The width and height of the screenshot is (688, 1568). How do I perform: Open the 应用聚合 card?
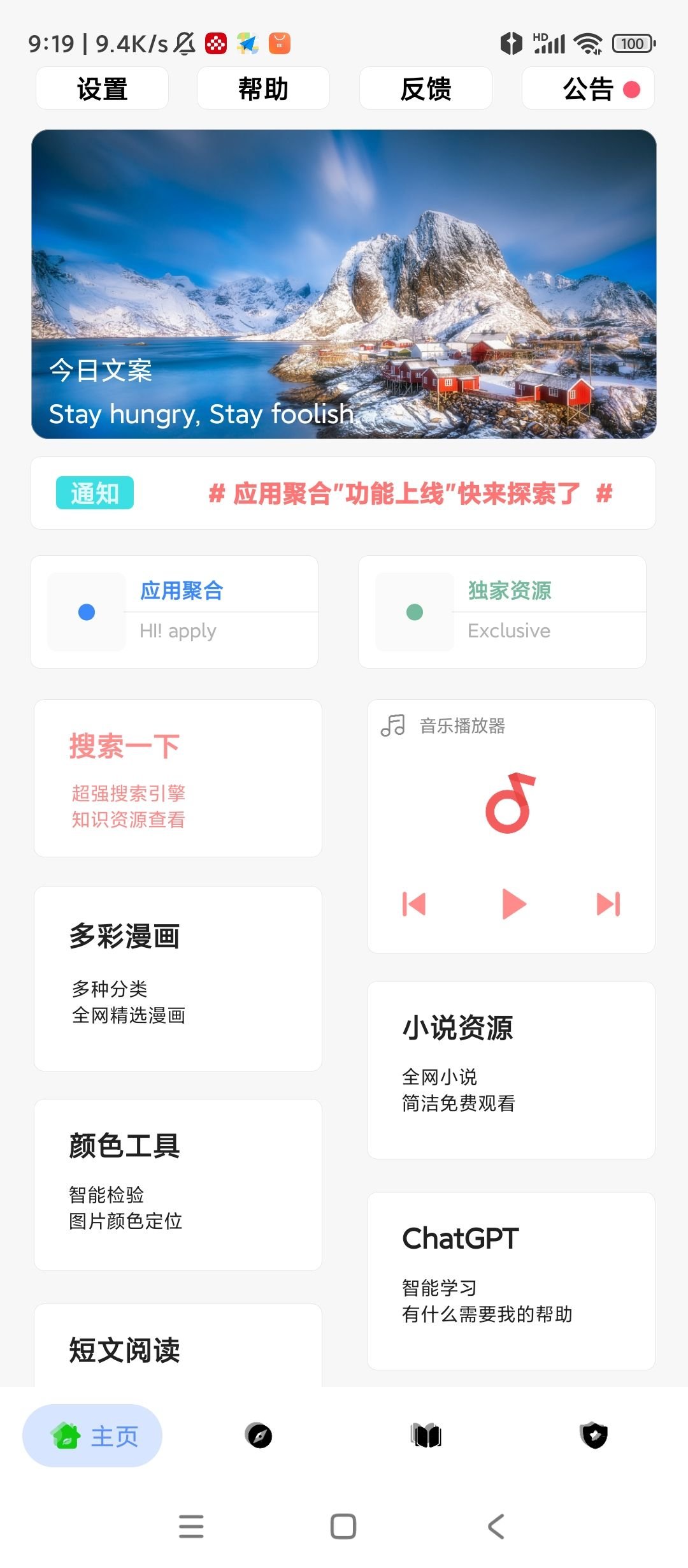click(174, 612)
